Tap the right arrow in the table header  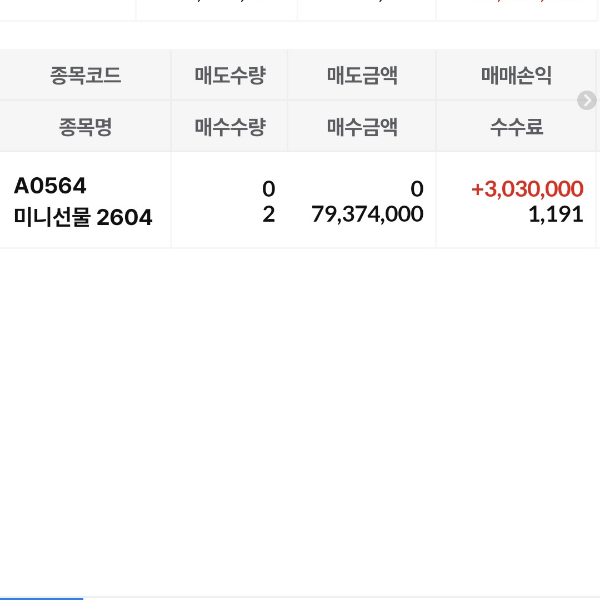pyautogui.click(x=587, y=100)
